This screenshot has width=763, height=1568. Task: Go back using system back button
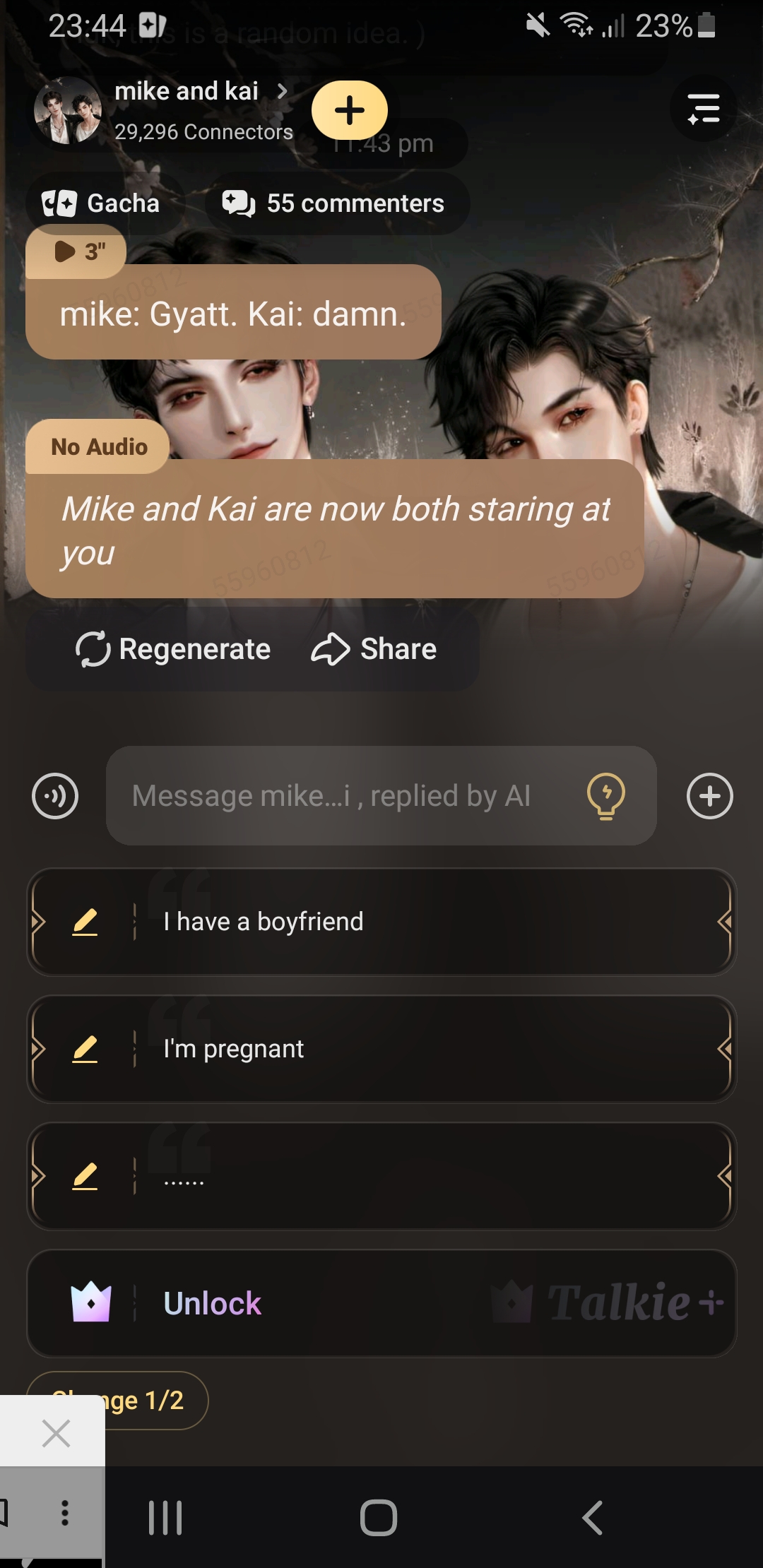click(592, 1517)
